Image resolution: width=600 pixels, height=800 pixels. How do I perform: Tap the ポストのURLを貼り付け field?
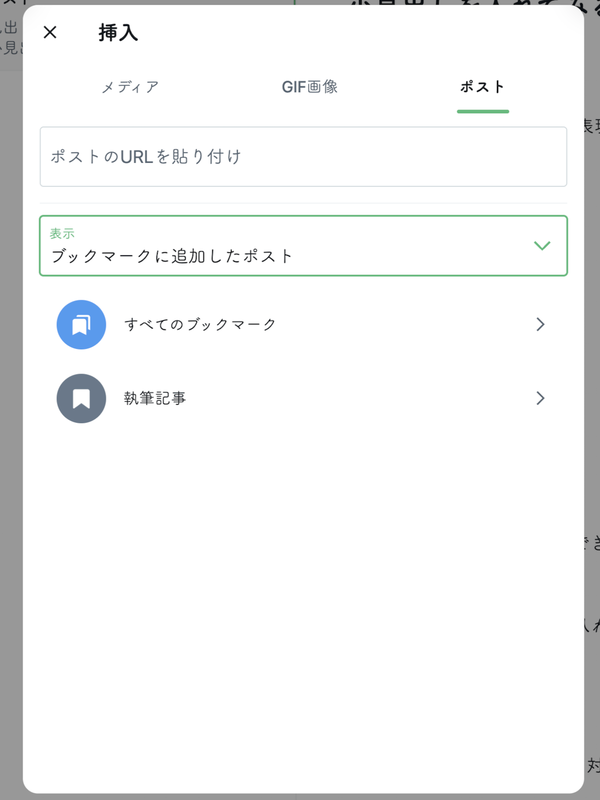tap(303, 157)
